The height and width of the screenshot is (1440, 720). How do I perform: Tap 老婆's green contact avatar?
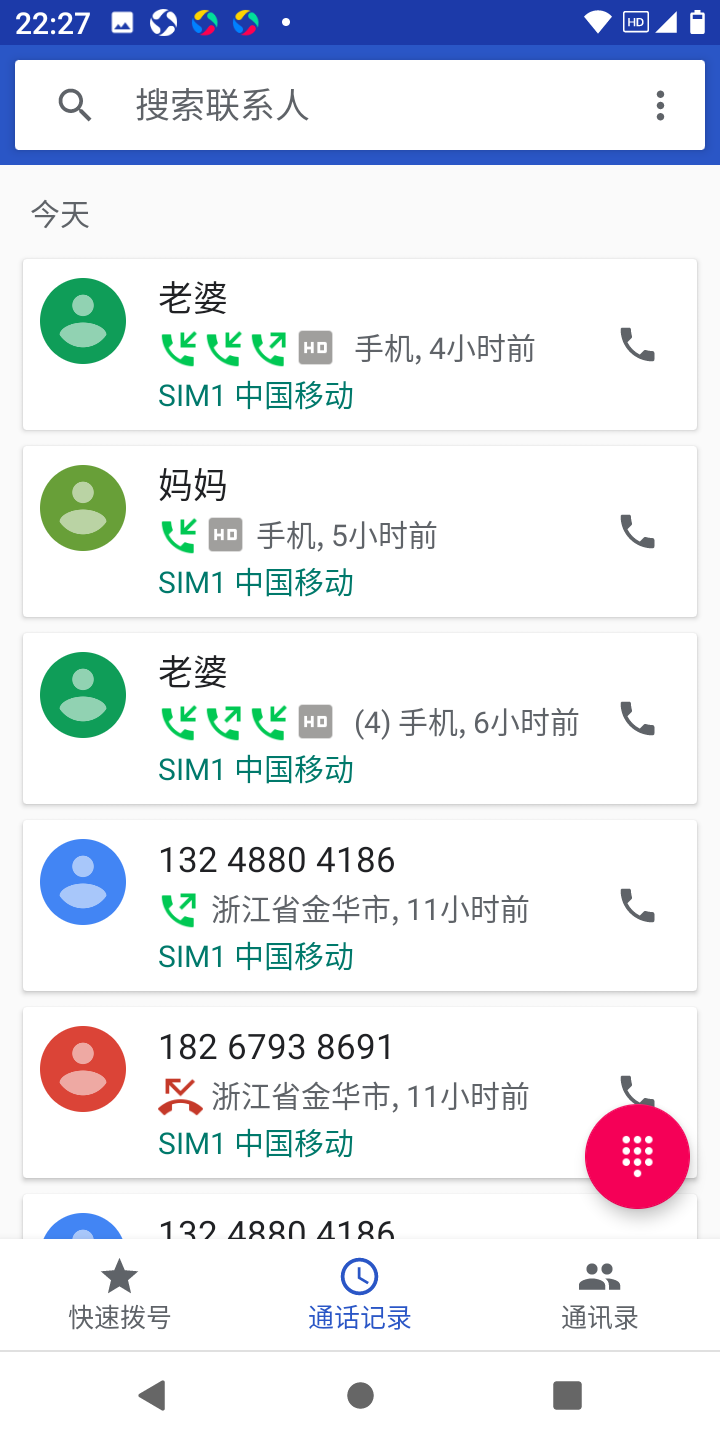[x=83, y=320]
